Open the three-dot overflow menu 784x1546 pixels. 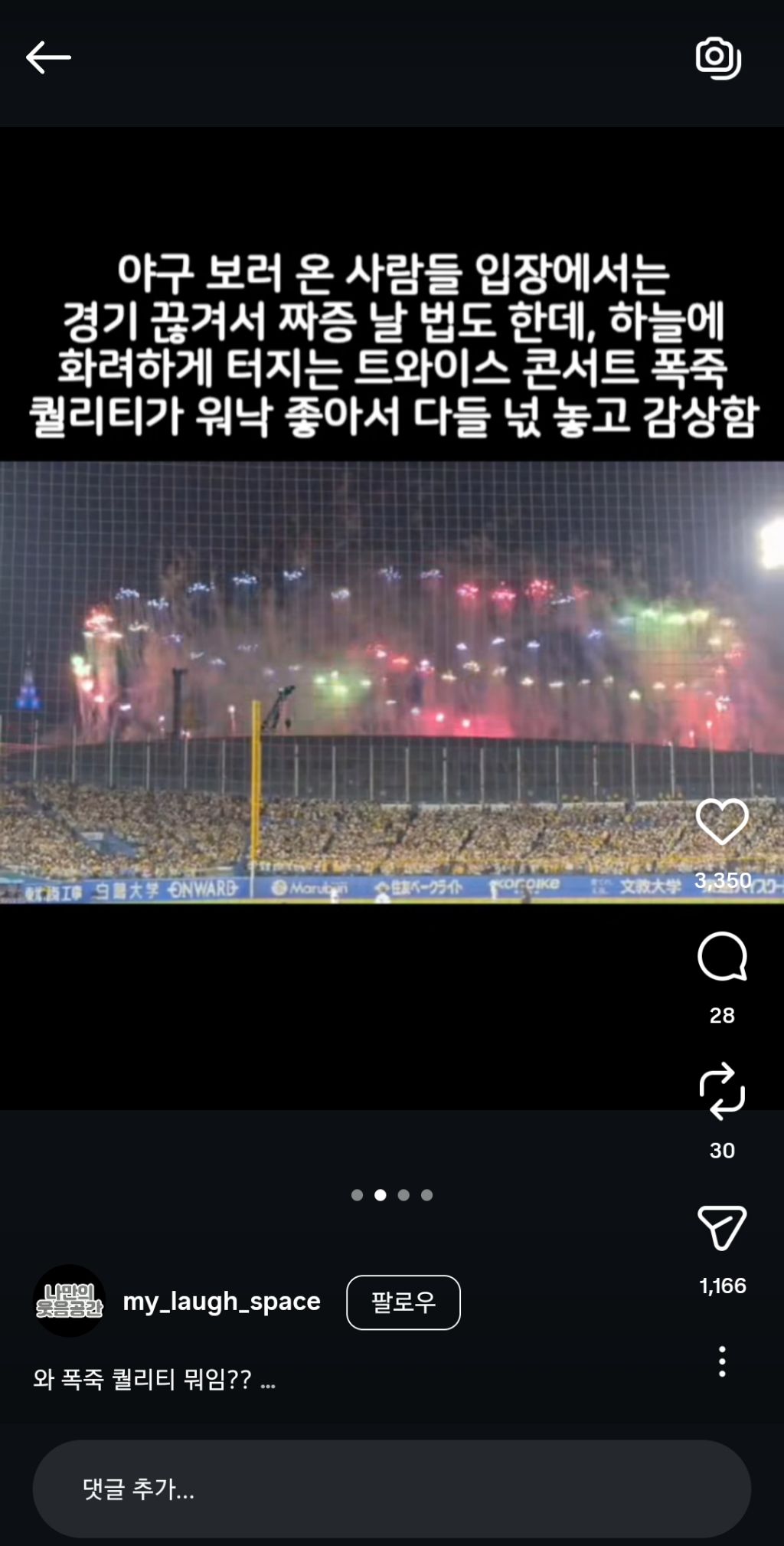(722, 1361)
